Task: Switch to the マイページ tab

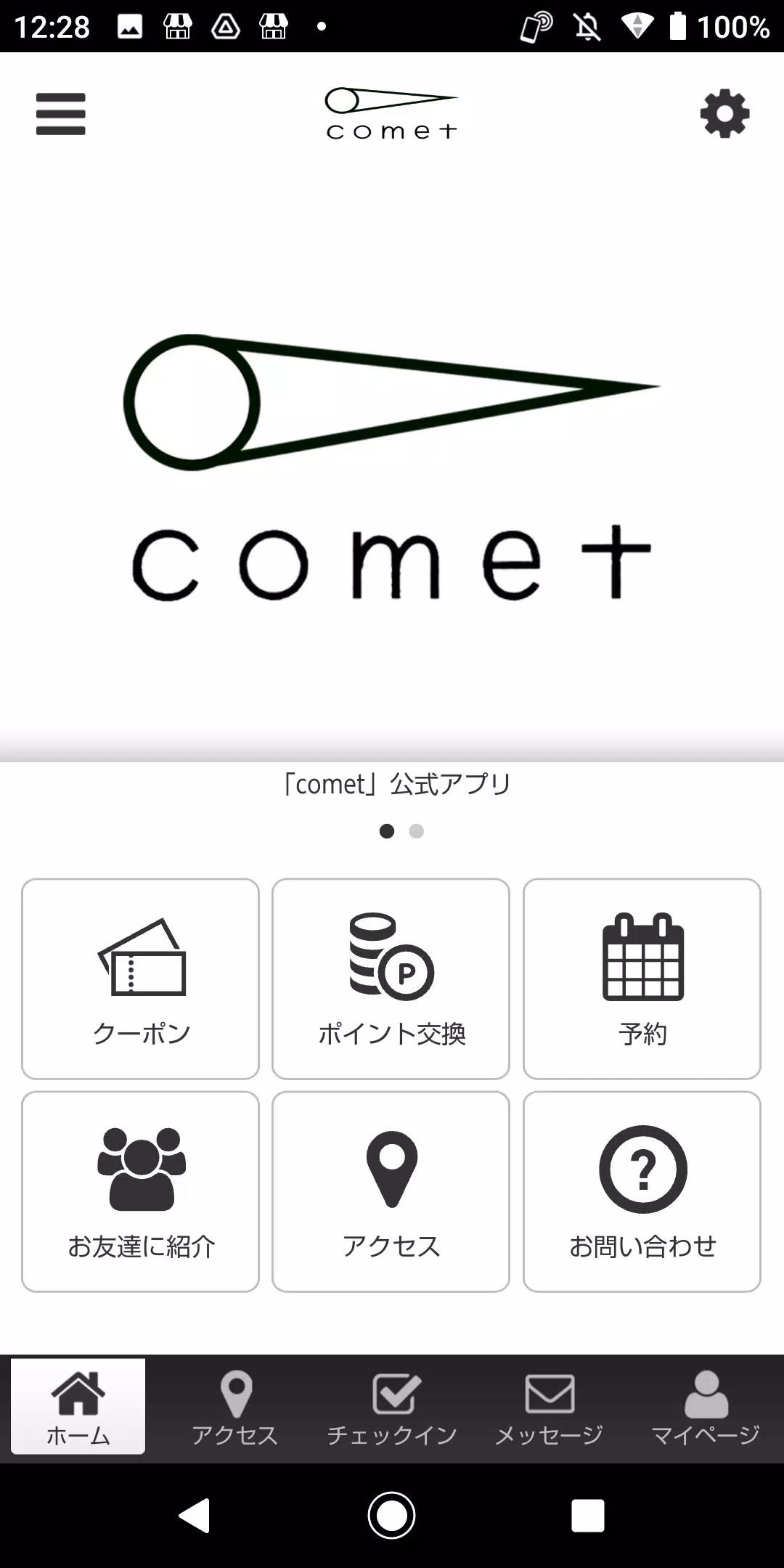Action: 706,1408
